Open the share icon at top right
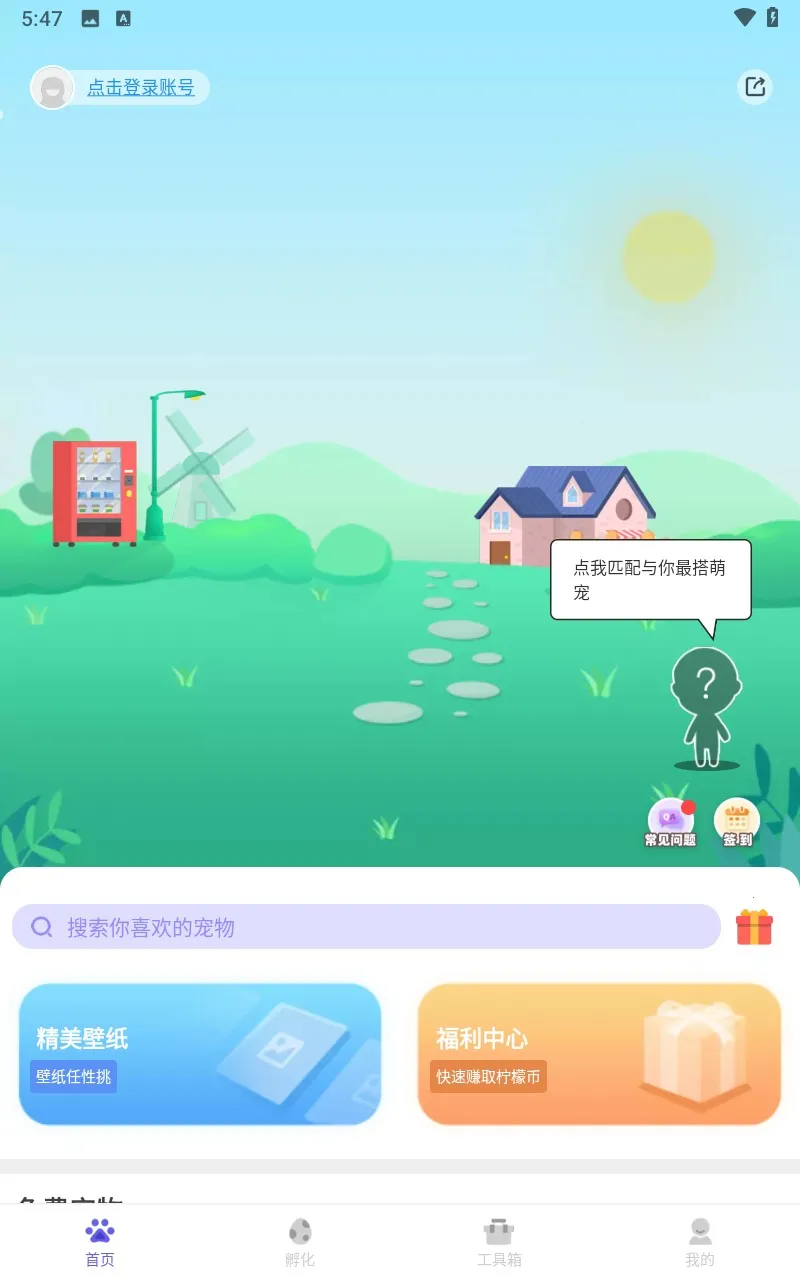This screenshot has height=1280, width=800. coord(755,87)
